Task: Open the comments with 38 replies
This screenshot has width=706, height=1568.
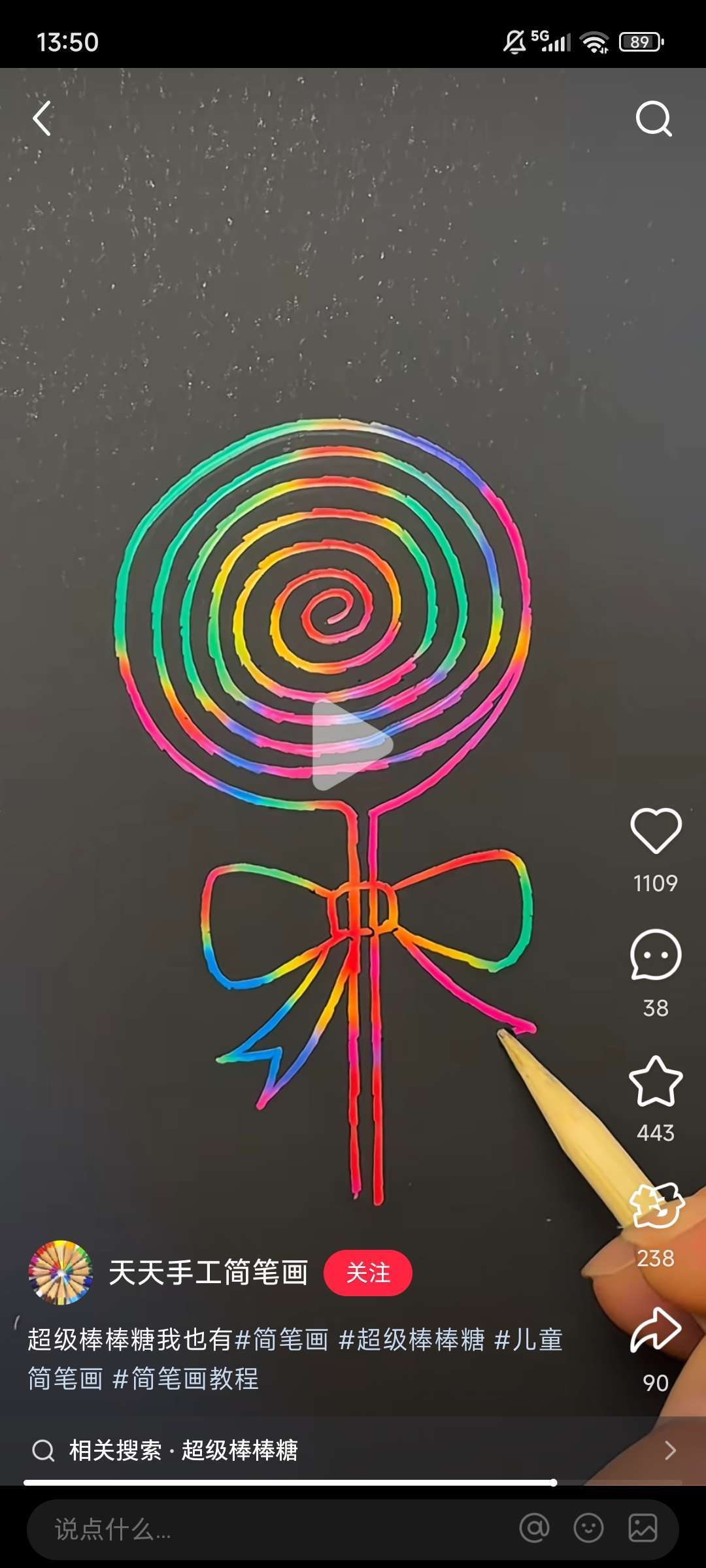Action: pos(656,955)
